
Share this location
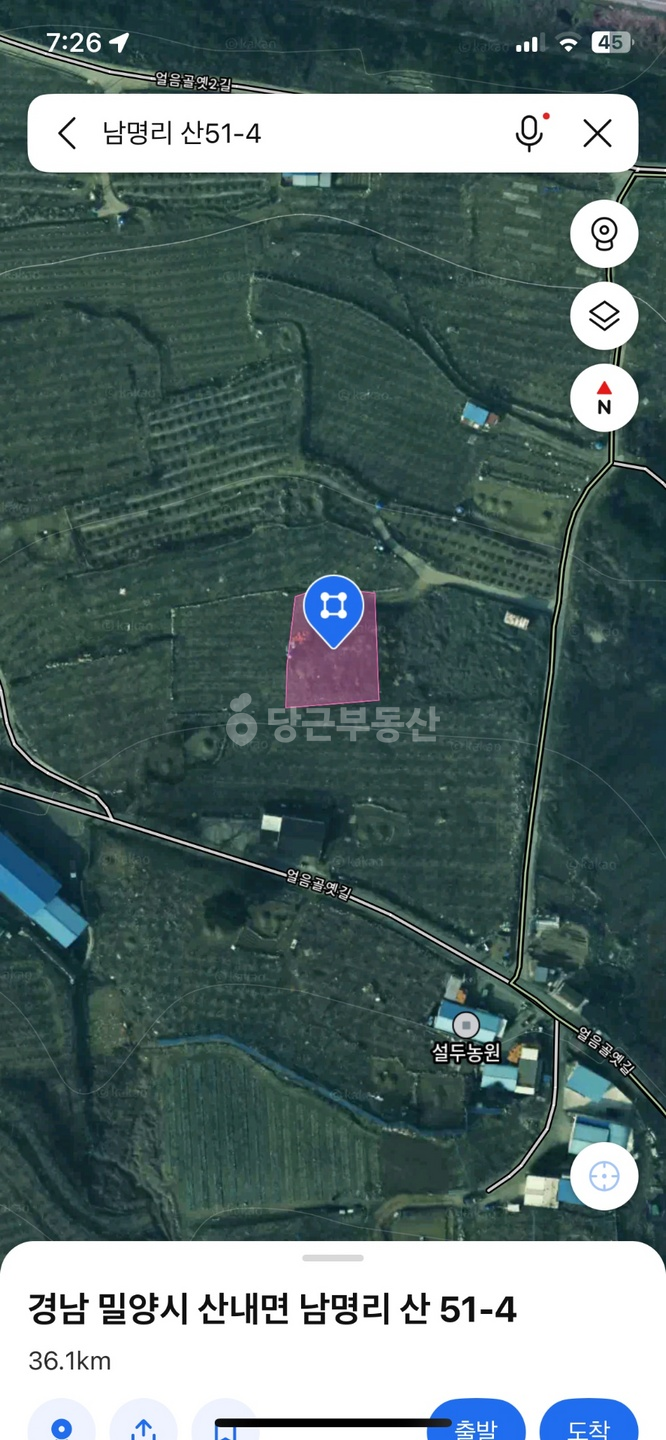[143, 1420]
